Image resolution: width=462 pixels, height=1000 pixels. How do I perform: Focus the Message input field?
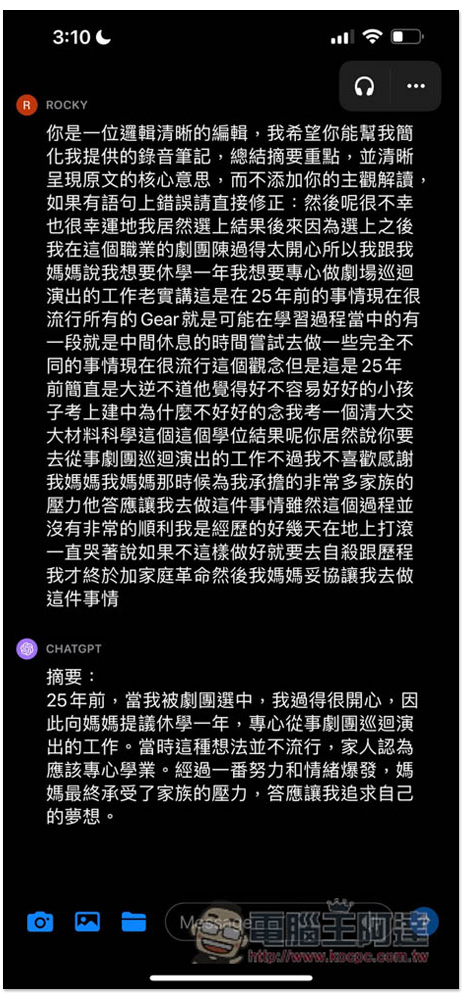coord(281,922)
